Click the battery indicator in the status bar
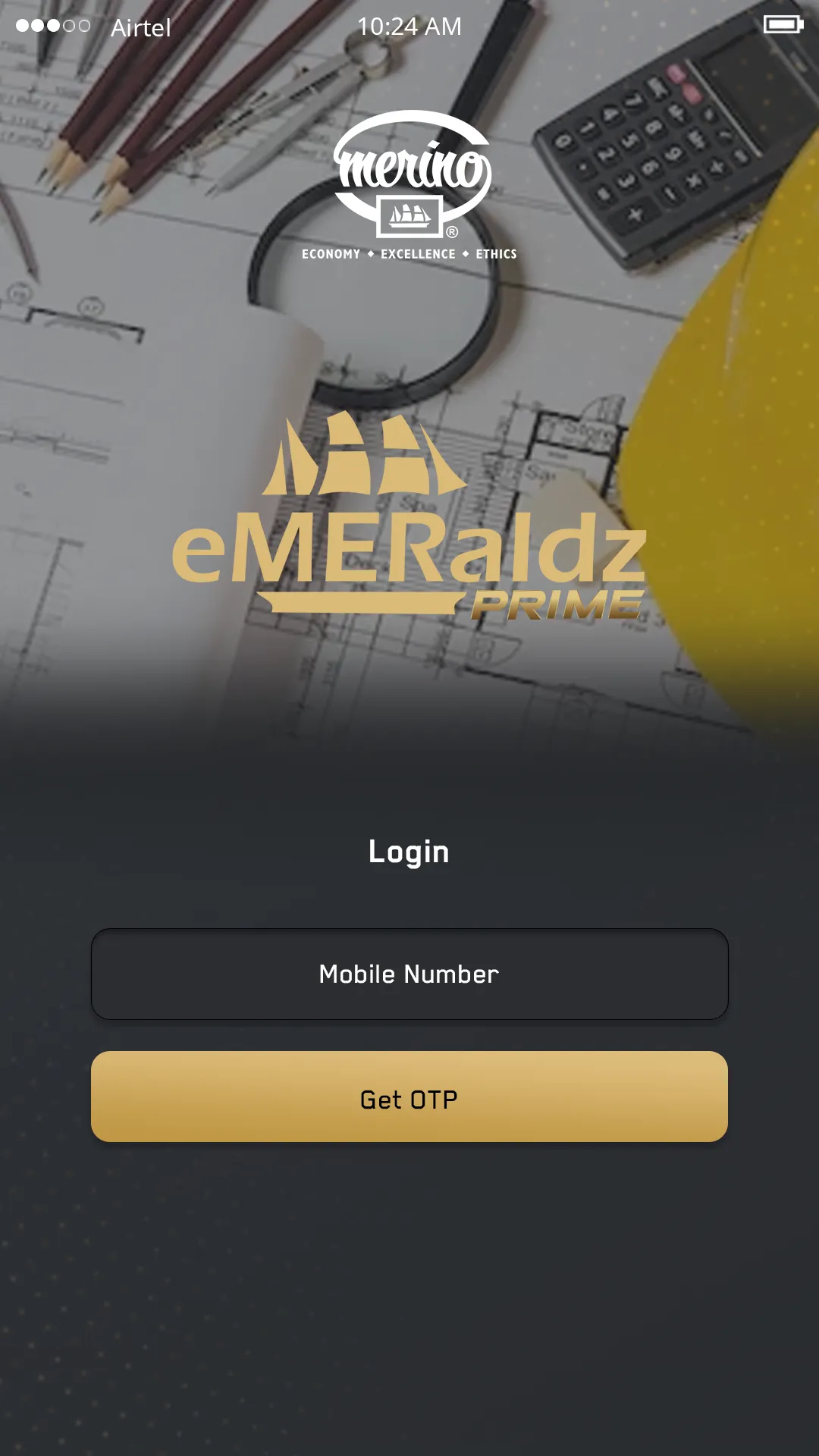The height and width of the screenshot is (1456, 819). (784, 25)
